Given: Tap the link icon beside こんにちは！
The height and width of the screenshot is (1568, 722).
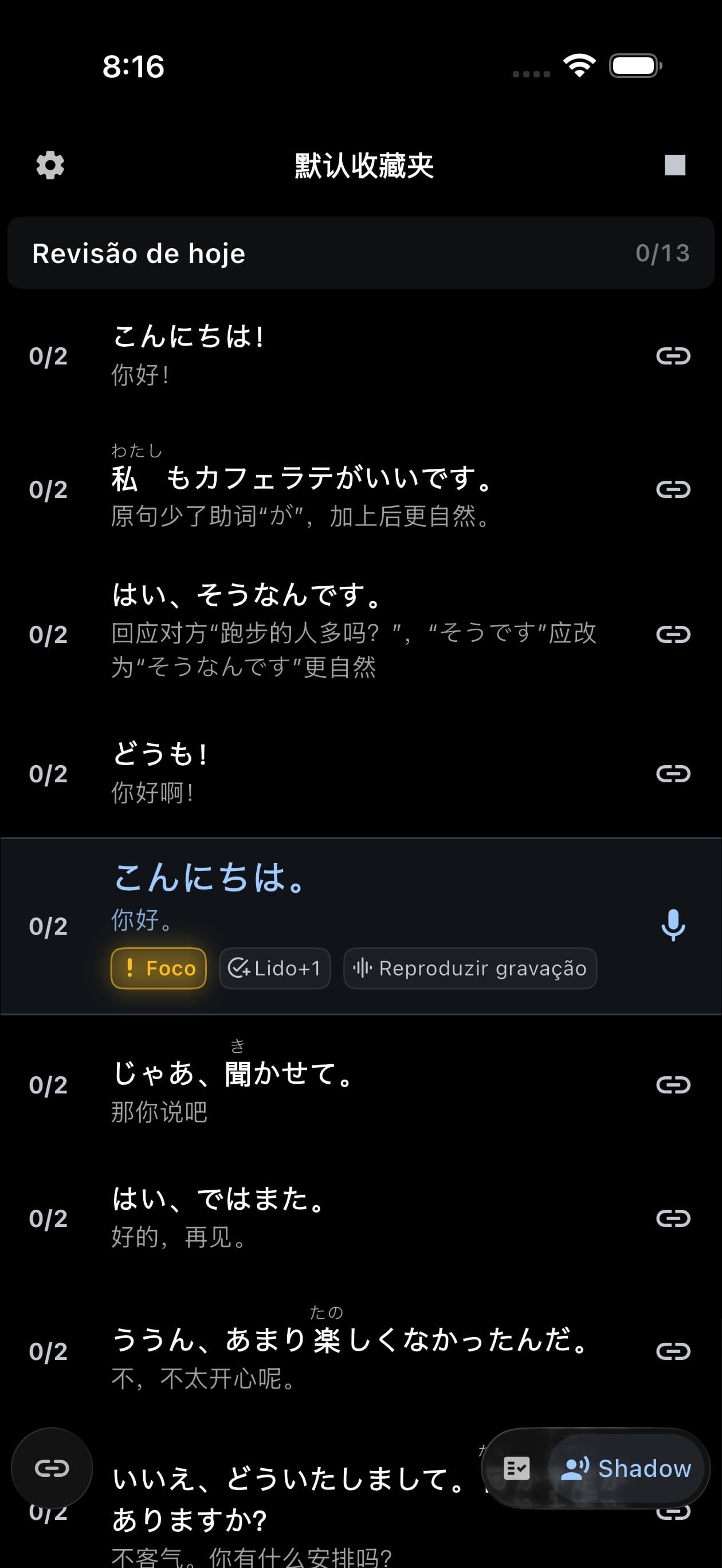Looking at the screenshot, I should pos(673,355).
